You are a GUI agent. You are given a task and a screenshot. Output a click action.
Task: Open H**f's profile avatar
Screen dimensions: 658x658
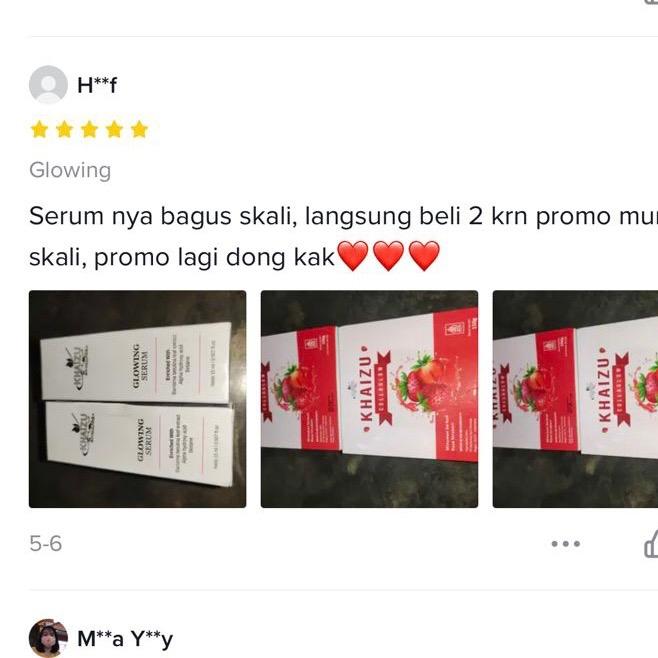tap(48, 85)
